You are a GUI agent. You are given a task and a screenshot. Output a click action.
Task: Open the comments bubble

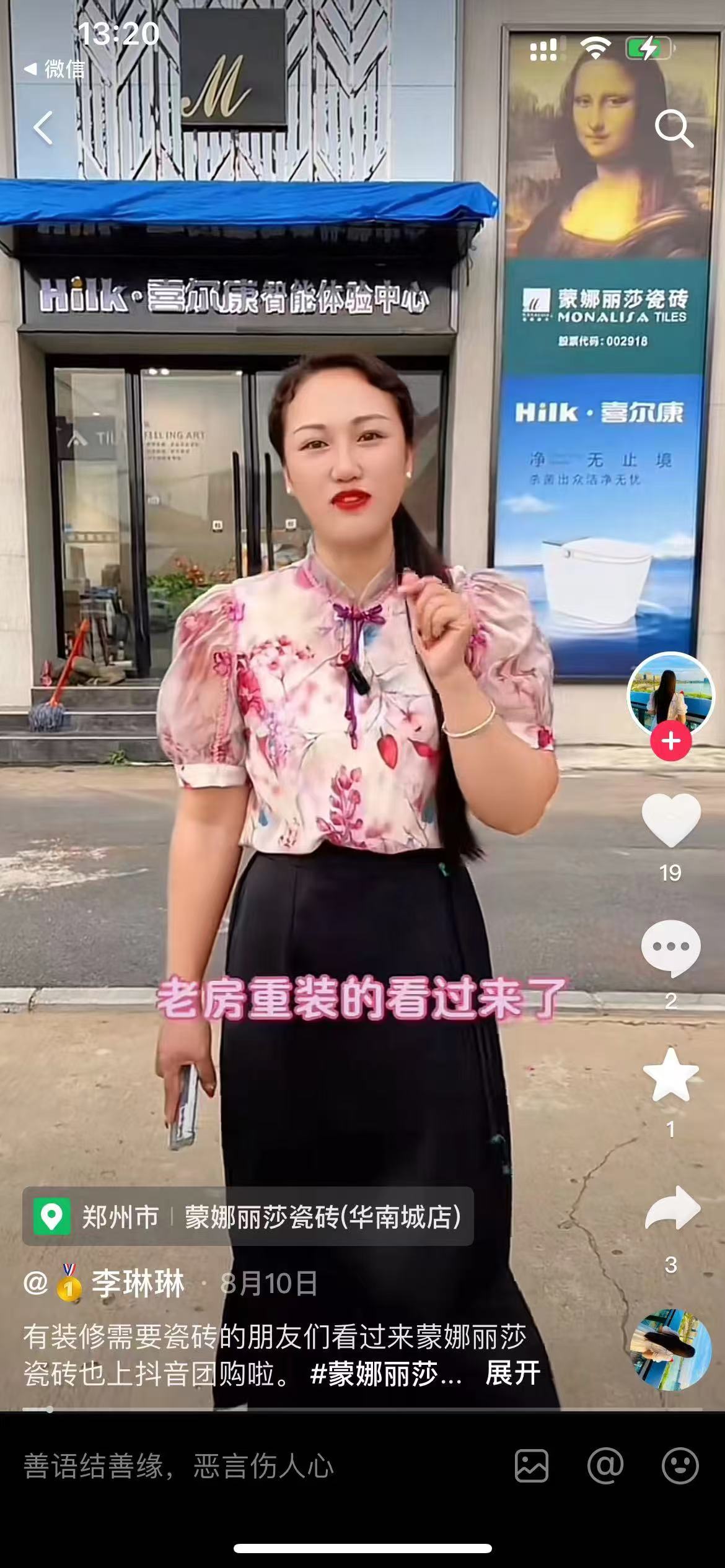[670, 948]
